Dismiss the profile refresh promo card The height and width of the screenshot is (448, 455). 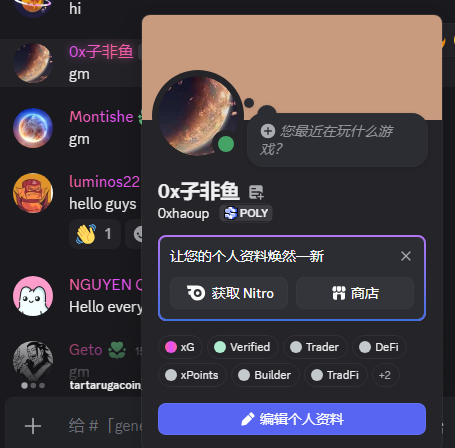[x=406, y=256]
